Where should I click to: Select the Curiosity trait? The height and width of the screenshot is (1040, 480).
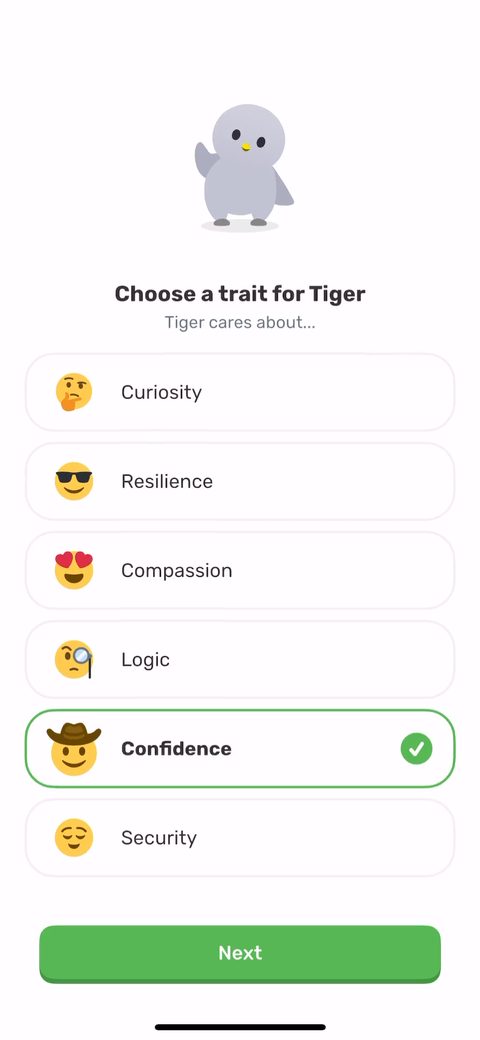(x=240, y=392)
